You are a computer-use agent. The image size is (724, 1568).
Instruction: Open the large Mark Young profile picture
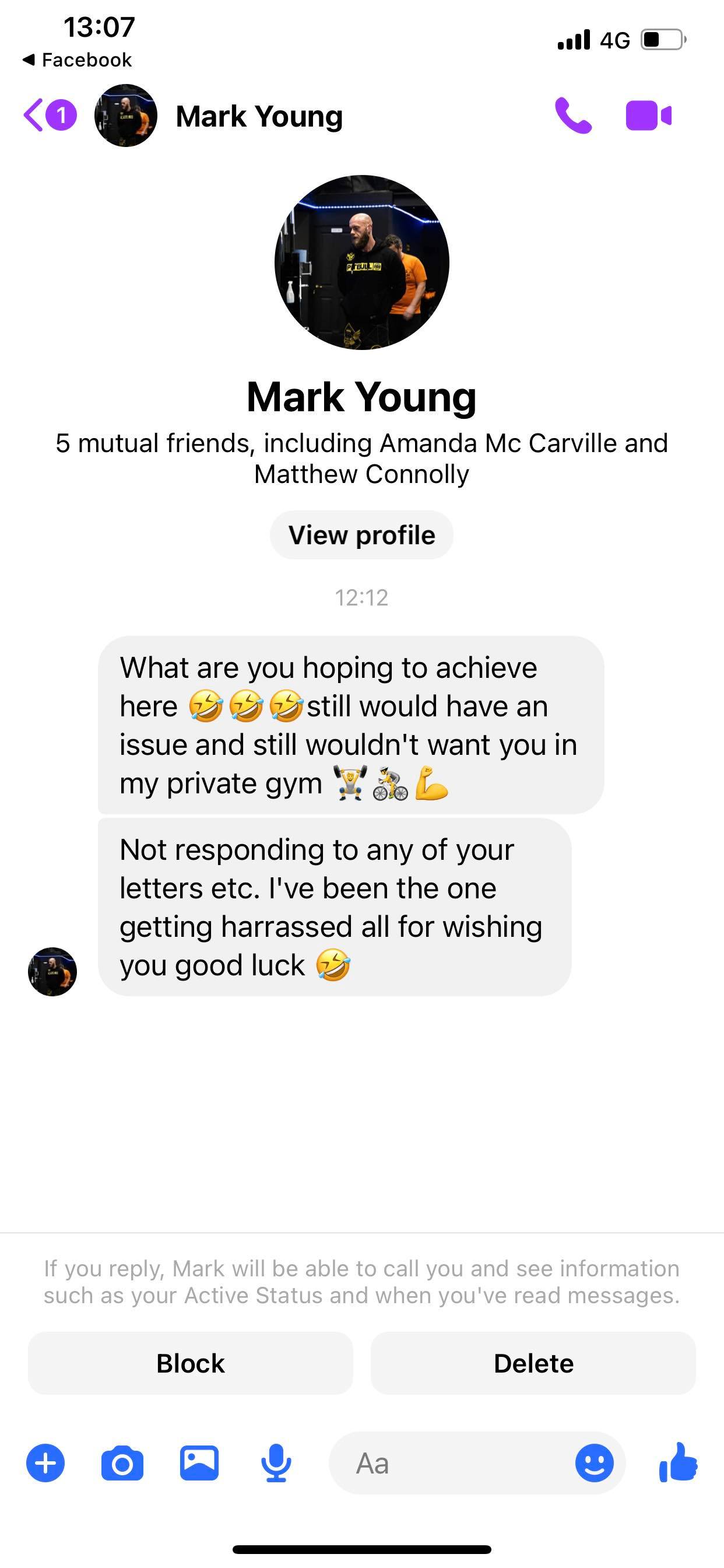(361, 262)
